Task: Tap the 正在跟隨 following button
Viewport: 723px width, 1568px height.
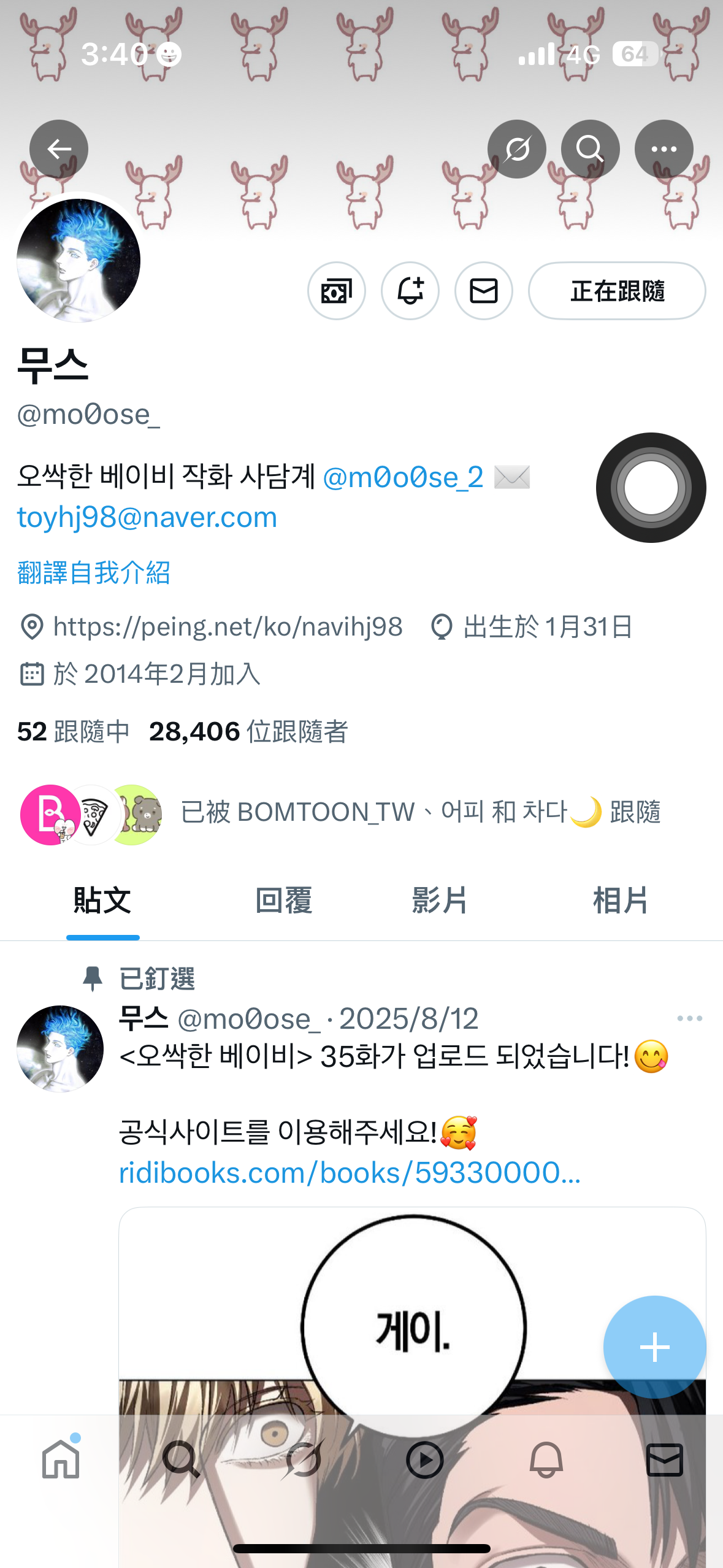Action: point(617,291)
